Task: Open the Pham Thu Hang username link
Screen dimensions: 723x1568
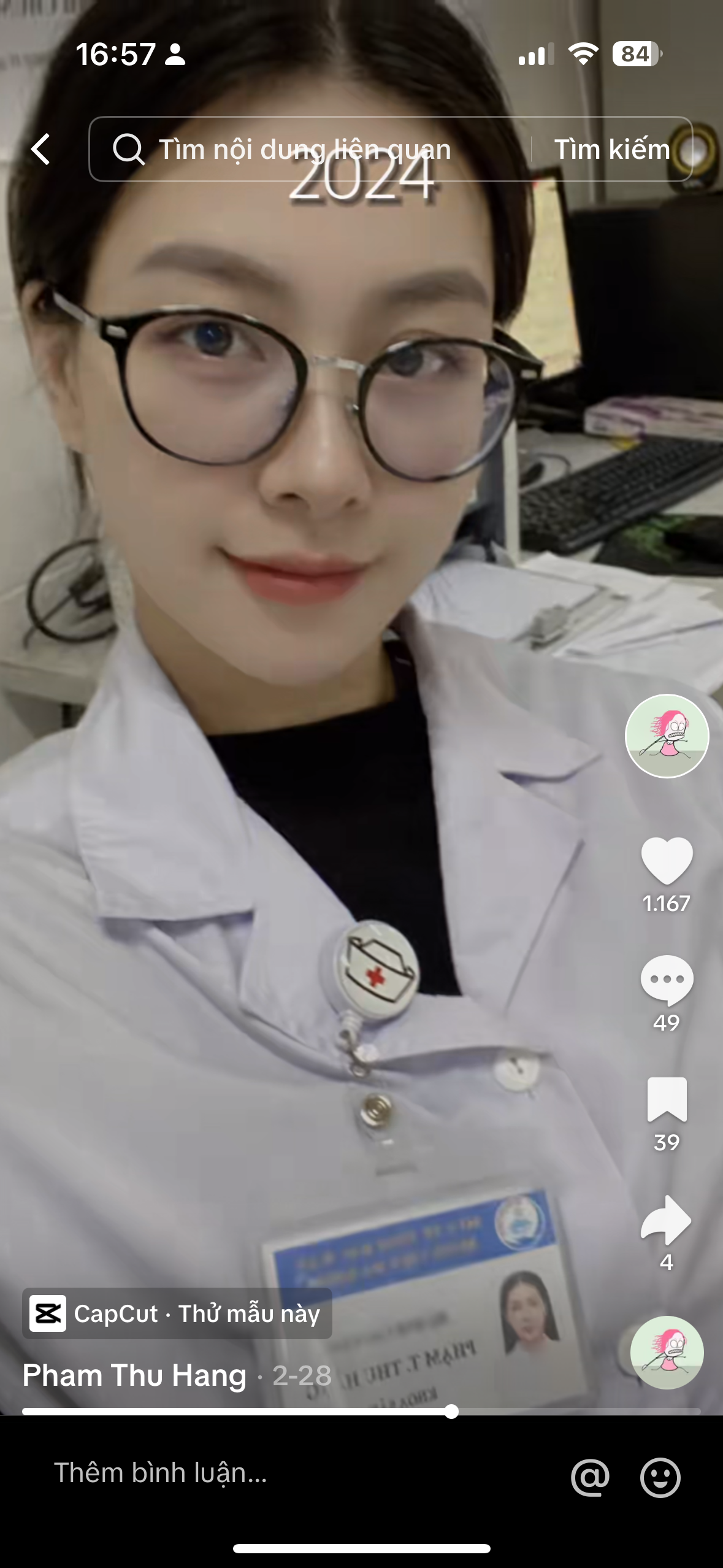Action: point(134,1375)
